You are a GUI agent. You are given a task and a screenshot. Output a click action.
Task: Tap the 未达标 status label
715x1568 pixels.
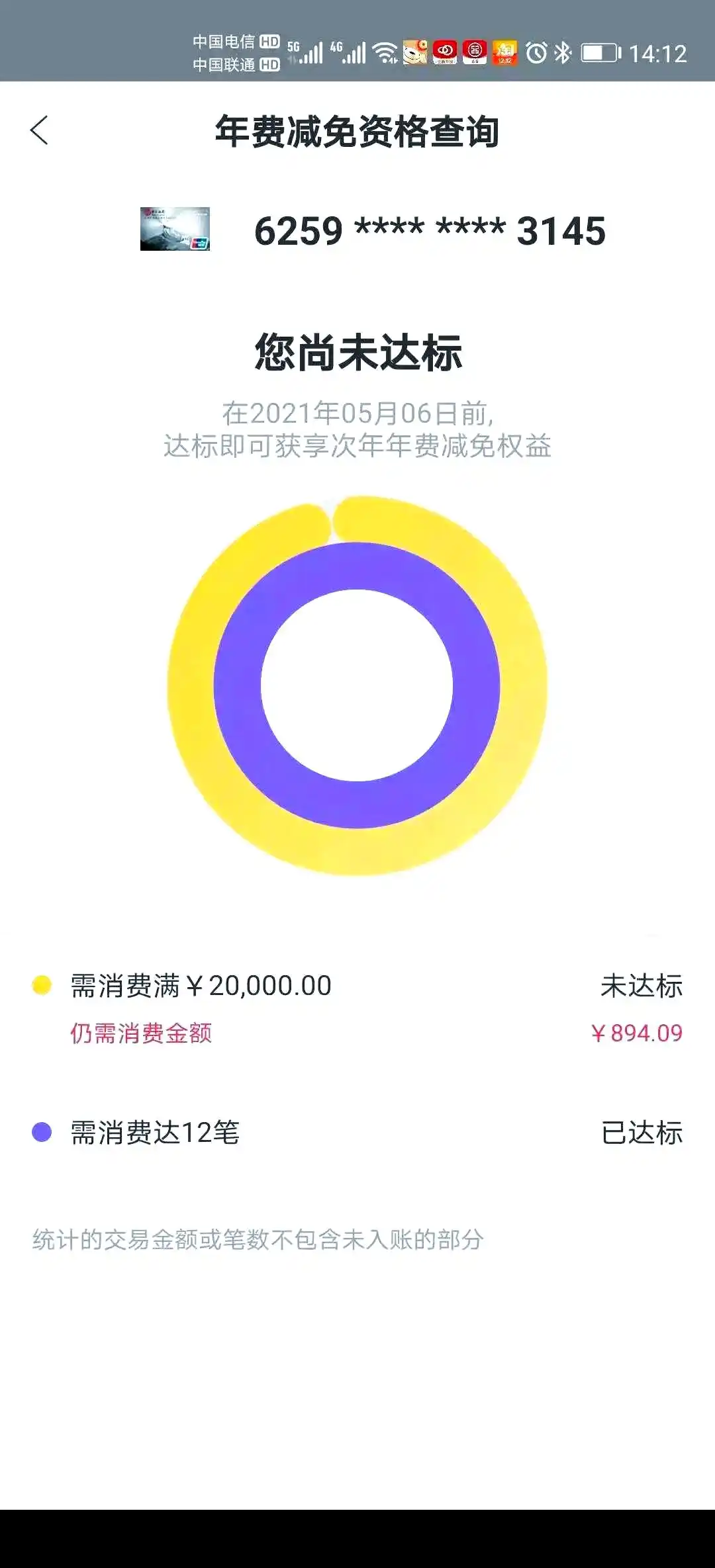click(640, 985)
